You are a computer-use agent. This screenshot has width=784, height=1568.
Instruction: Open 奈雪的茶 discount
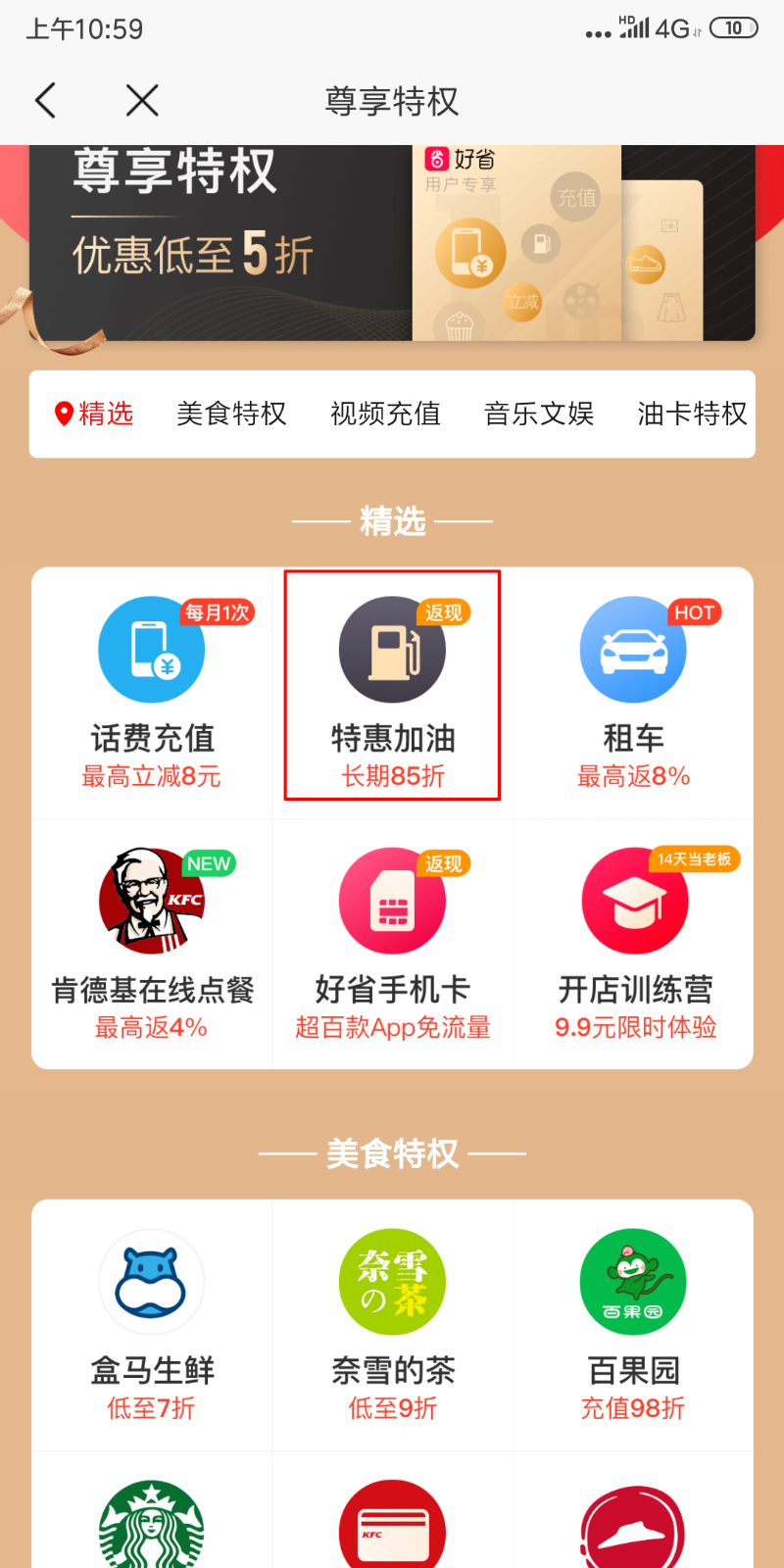click(392, 1325)
